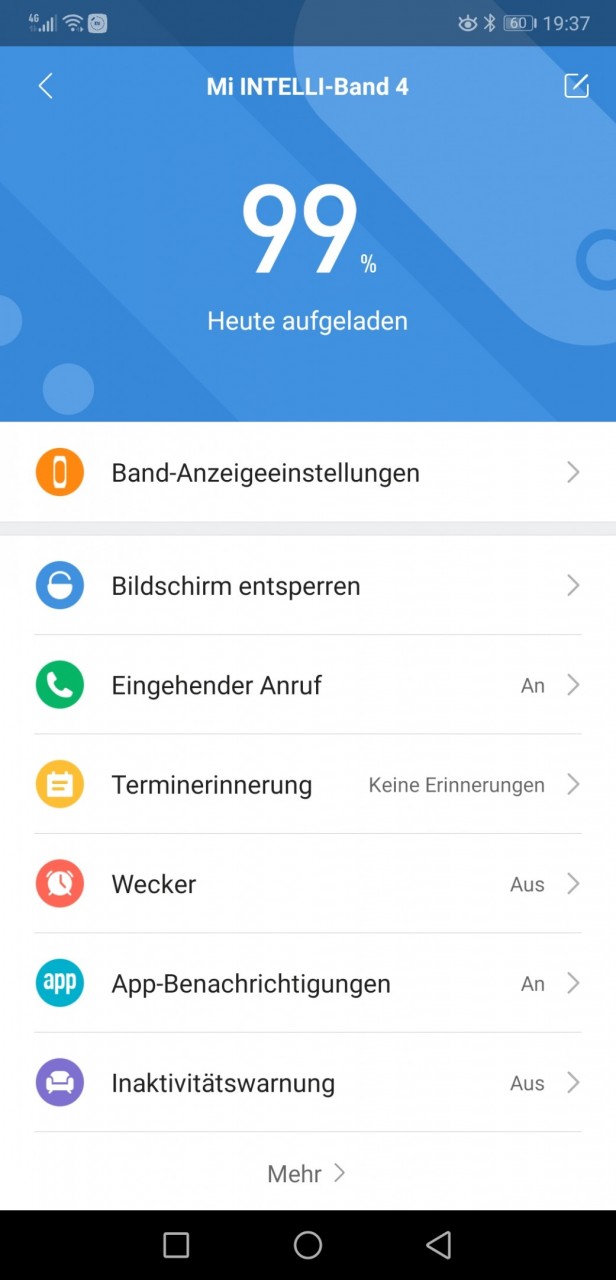Open Inaktivitätswarnung settings
This screenshot has width=616, height=1280.
(308, 1083)
